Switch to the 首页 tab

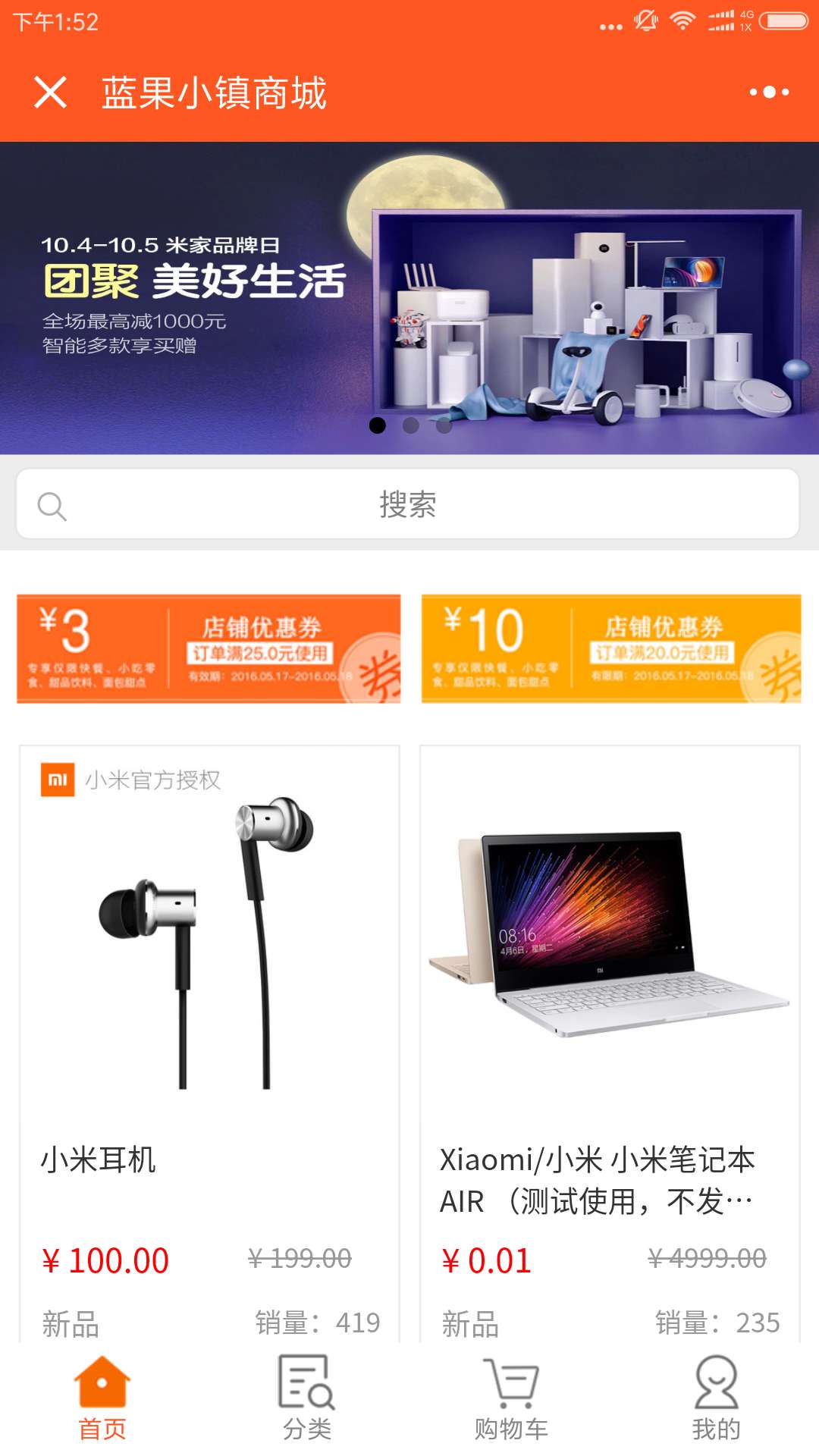(x=102, y=1399)
